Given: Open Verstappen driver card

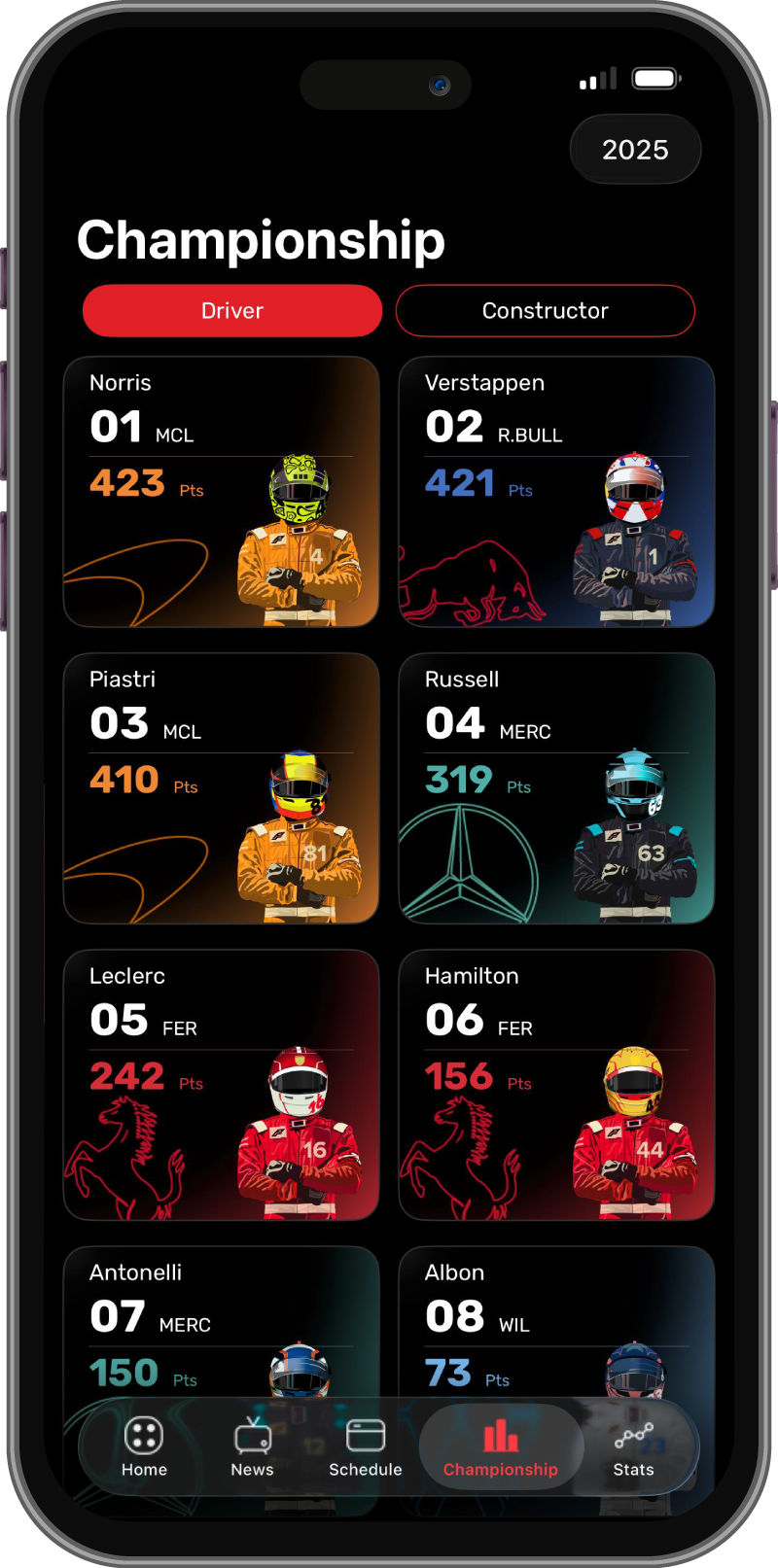Looking at the screenshot, I should pyautogui.click(x=556, y=492).
